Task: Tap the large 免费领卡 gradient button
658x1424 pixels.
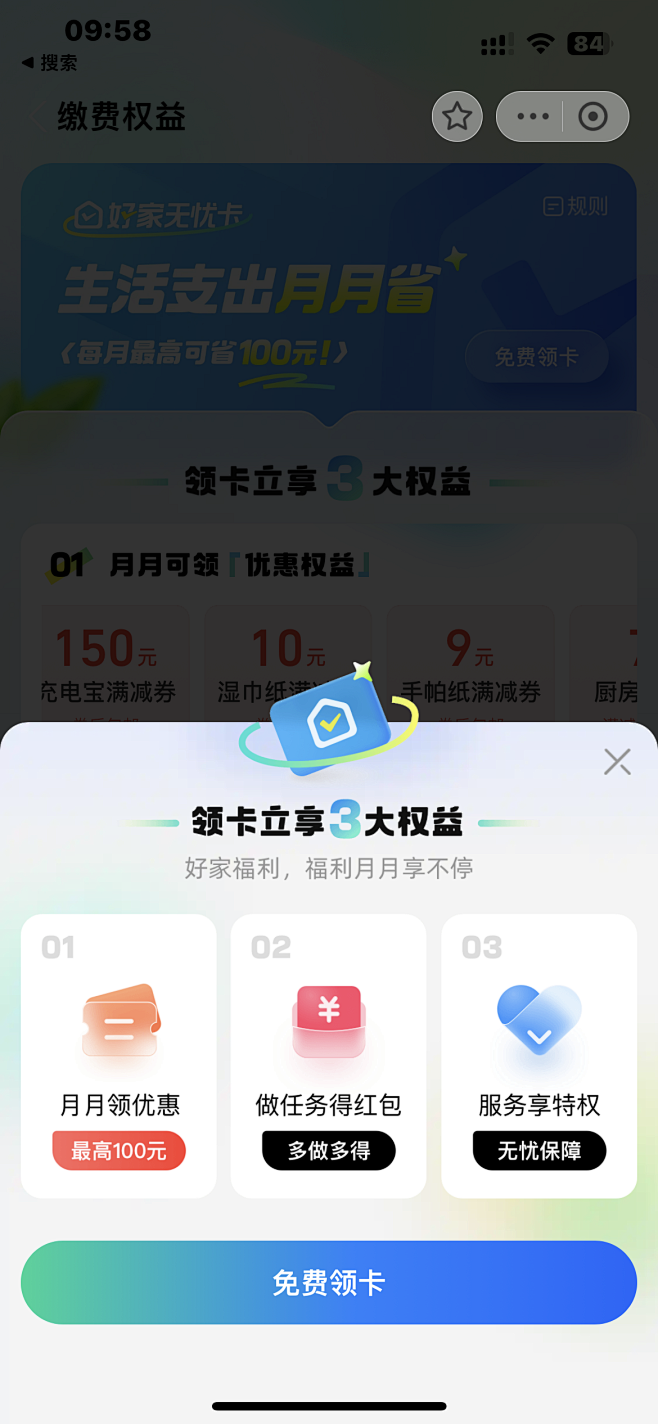Action: (x=329, y=1283)
